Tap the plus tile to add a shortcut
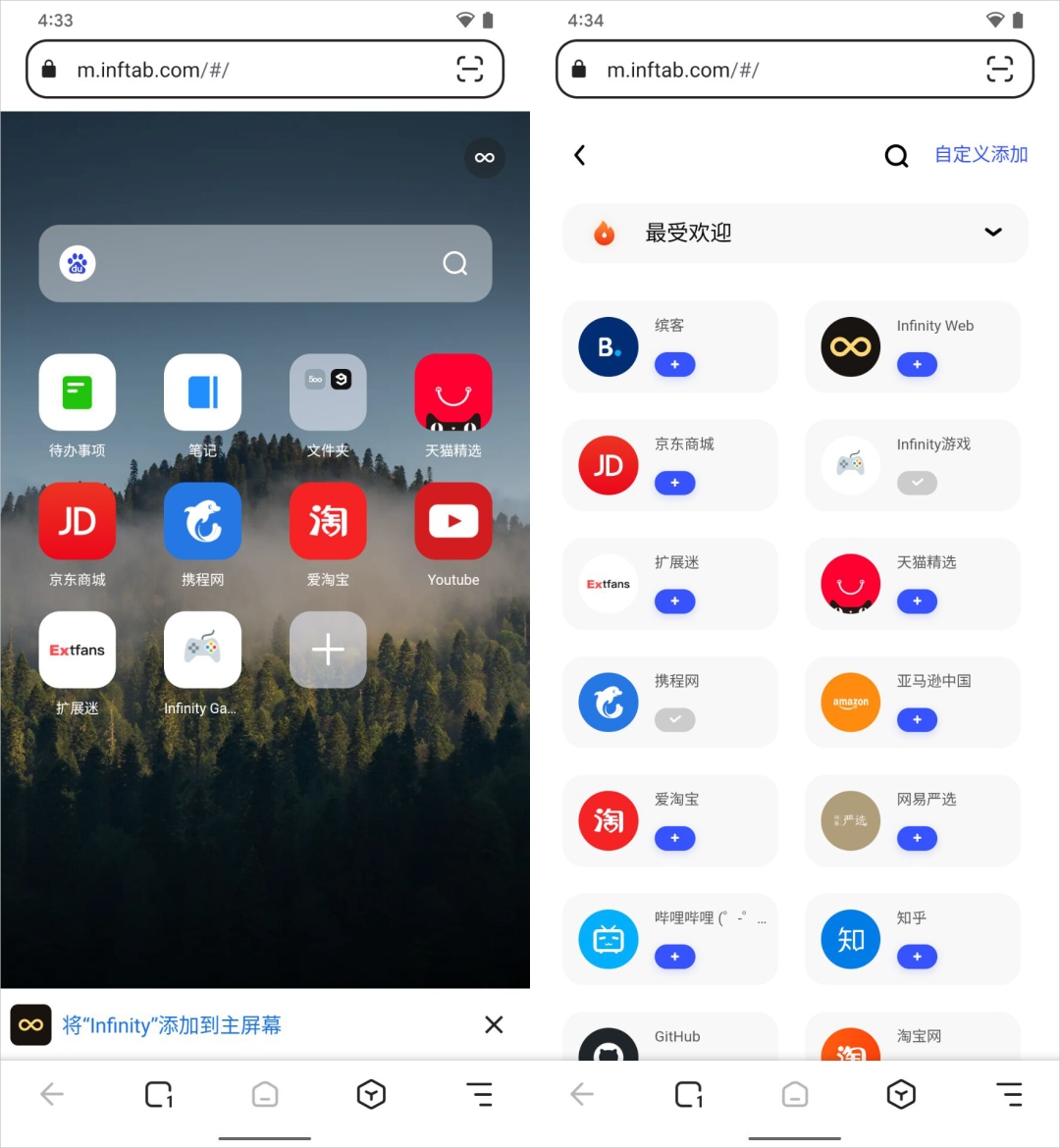The height and width of the screenshot is (1148, 1060). (328, 650)
